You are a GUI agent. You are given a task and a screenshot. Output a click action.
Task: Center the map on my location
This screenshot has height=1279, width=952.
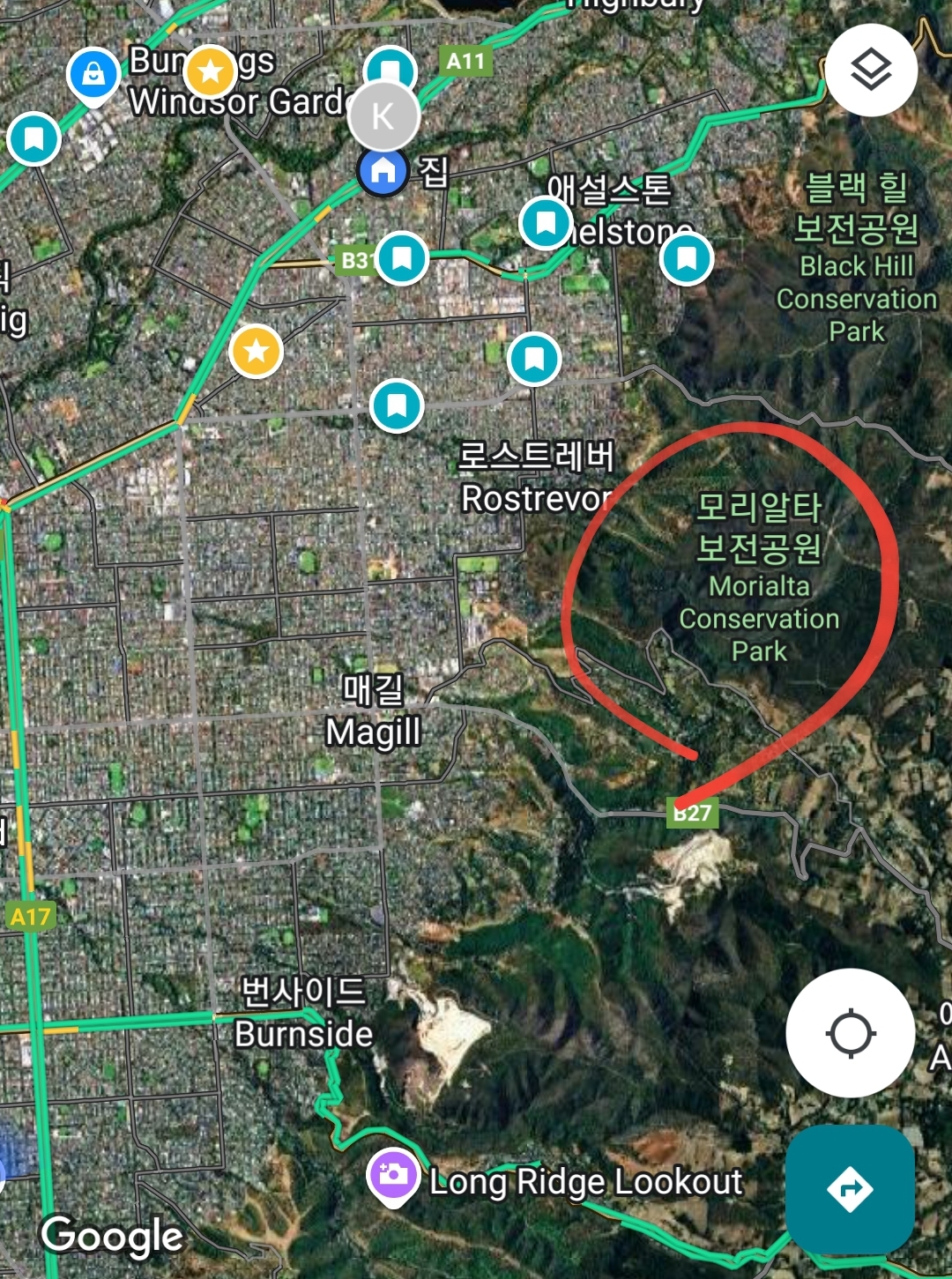click(x=850, y=1033)
